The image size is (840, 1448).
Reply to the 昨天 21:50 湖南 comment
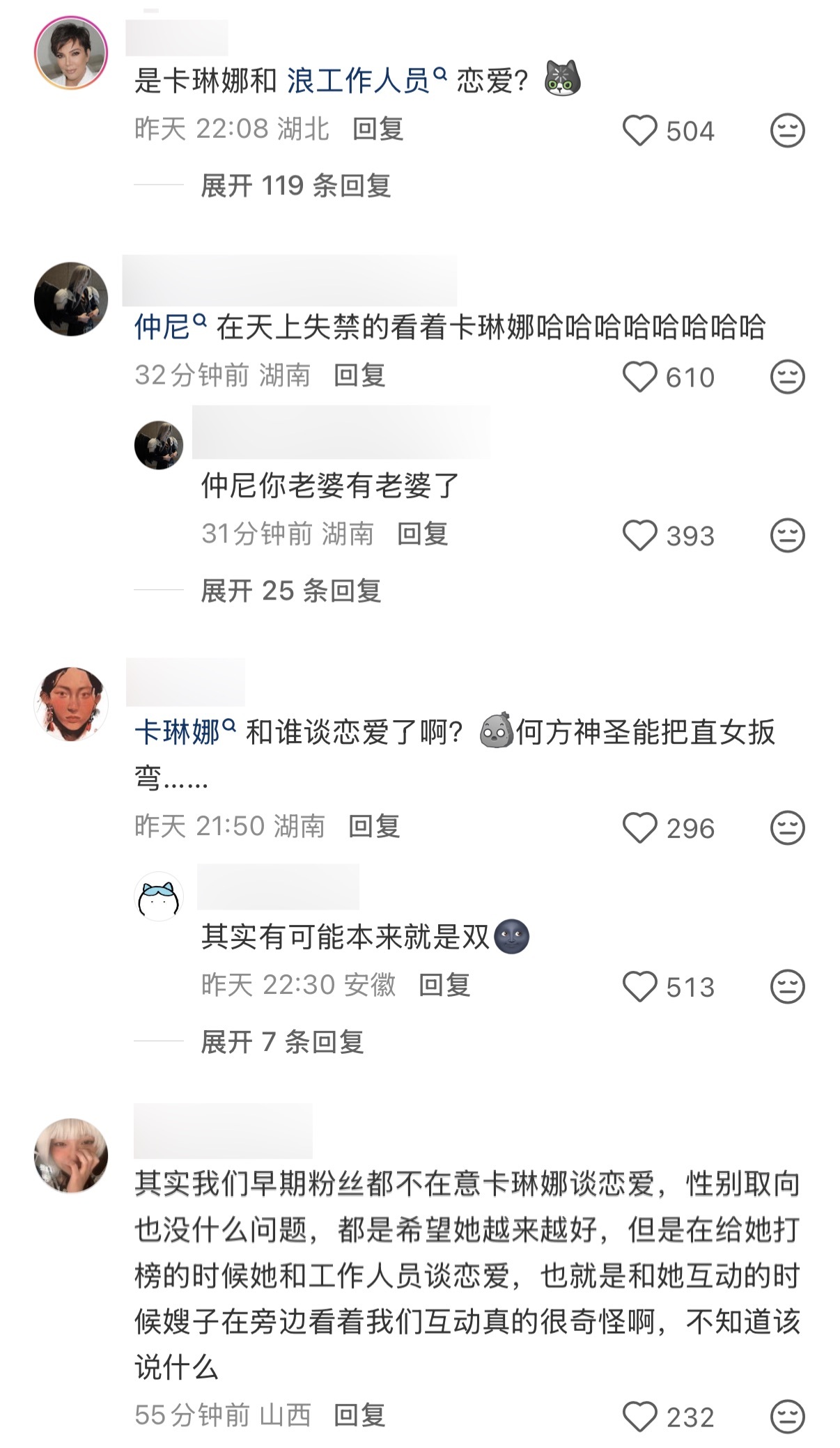[374, 826]
